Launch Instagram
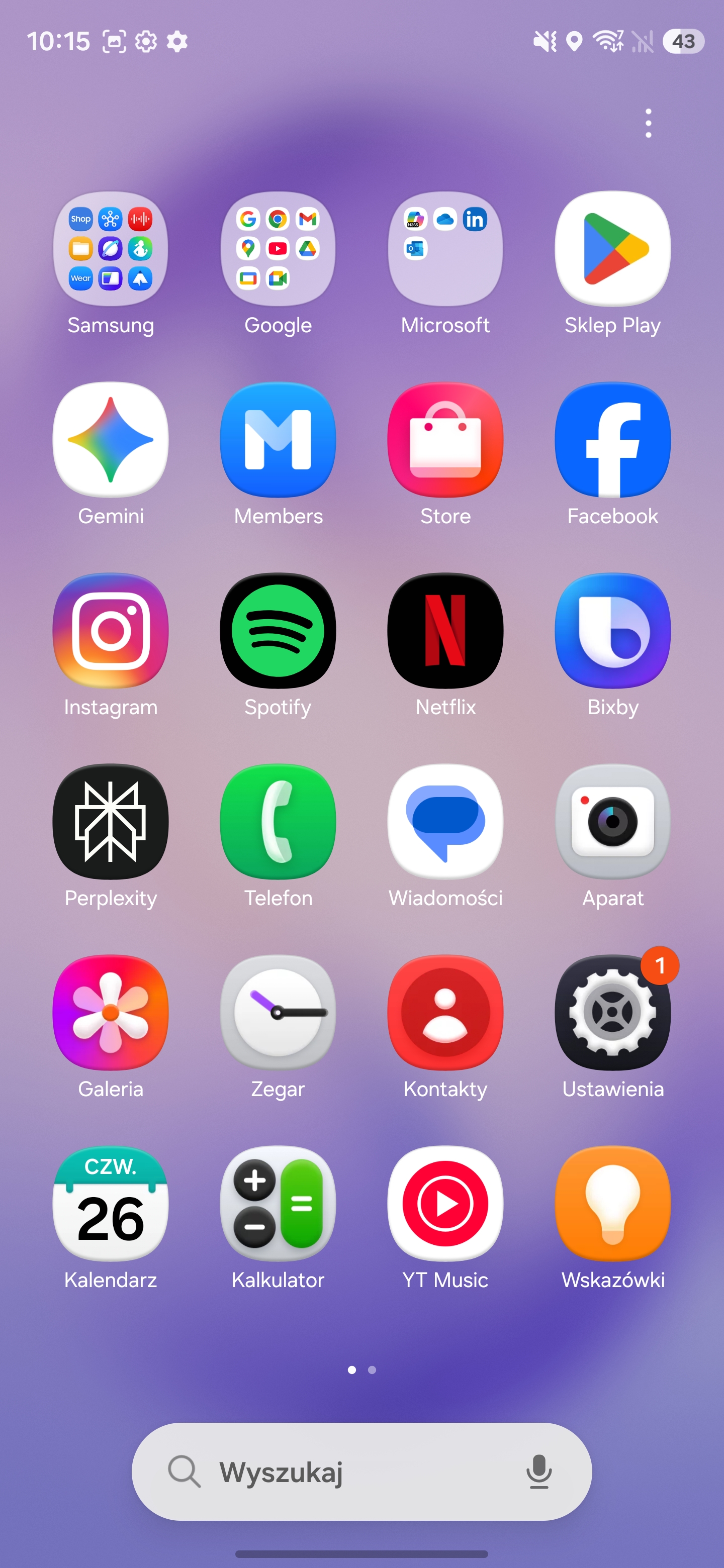Image resolution: width=724 pixels, height=1568 pixels. tap(111, 631)
